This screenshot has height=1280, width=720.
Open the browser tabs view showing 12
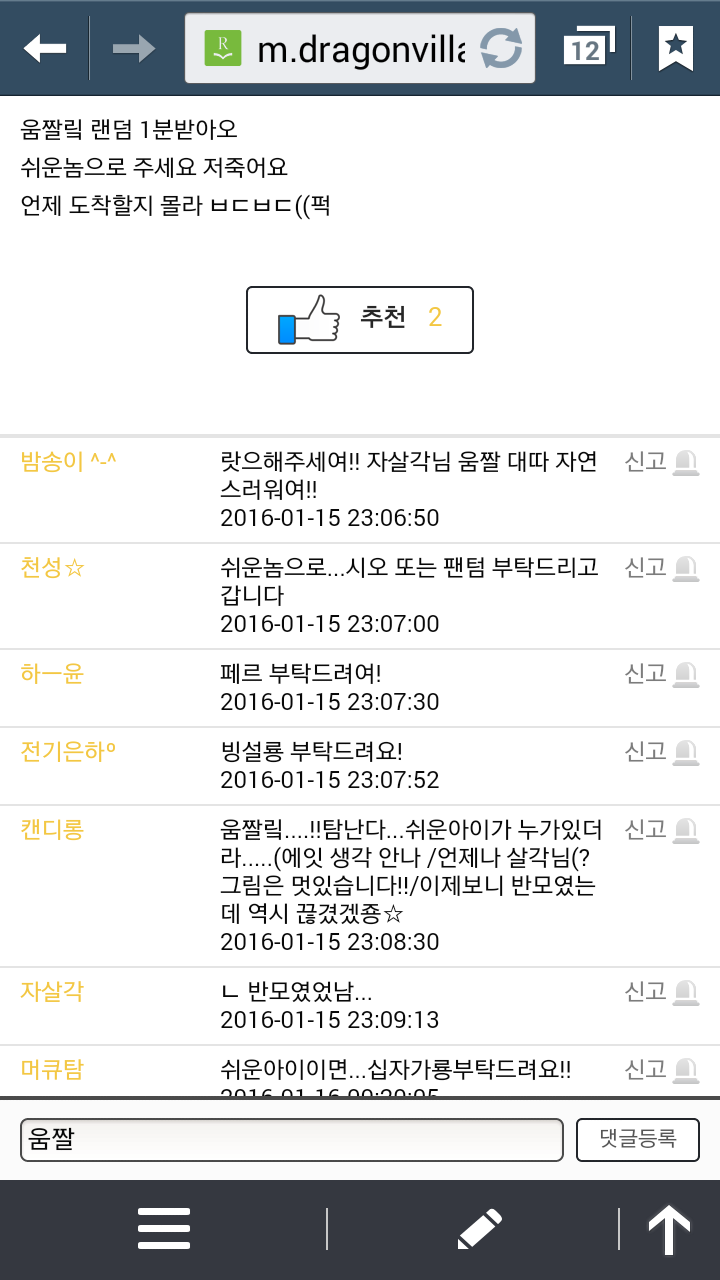[x=587, y=48]
